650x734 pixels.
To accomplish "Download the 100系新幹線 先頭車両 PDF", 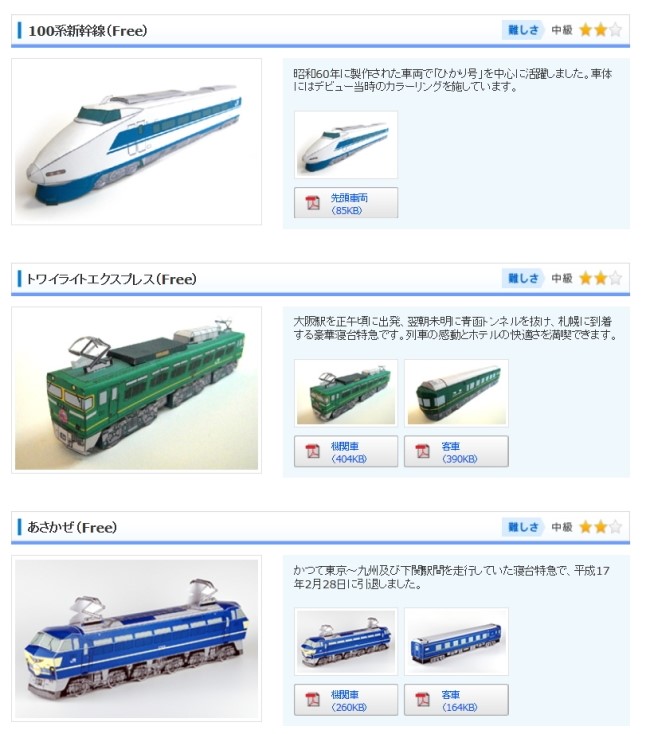I will coord(346,203).
